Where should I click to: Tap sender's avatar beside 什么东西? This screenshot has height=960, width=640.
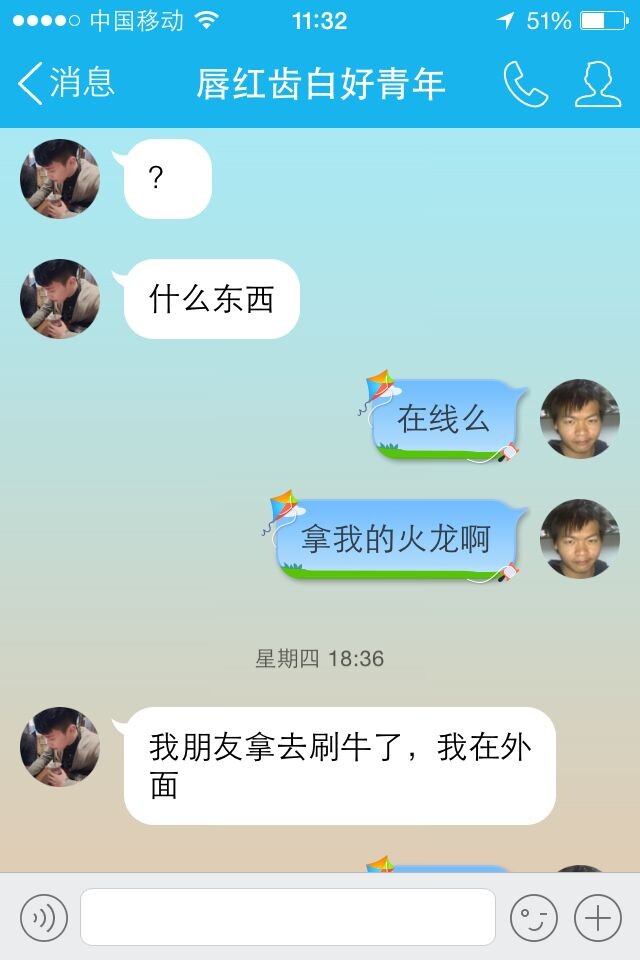(60, 299)
